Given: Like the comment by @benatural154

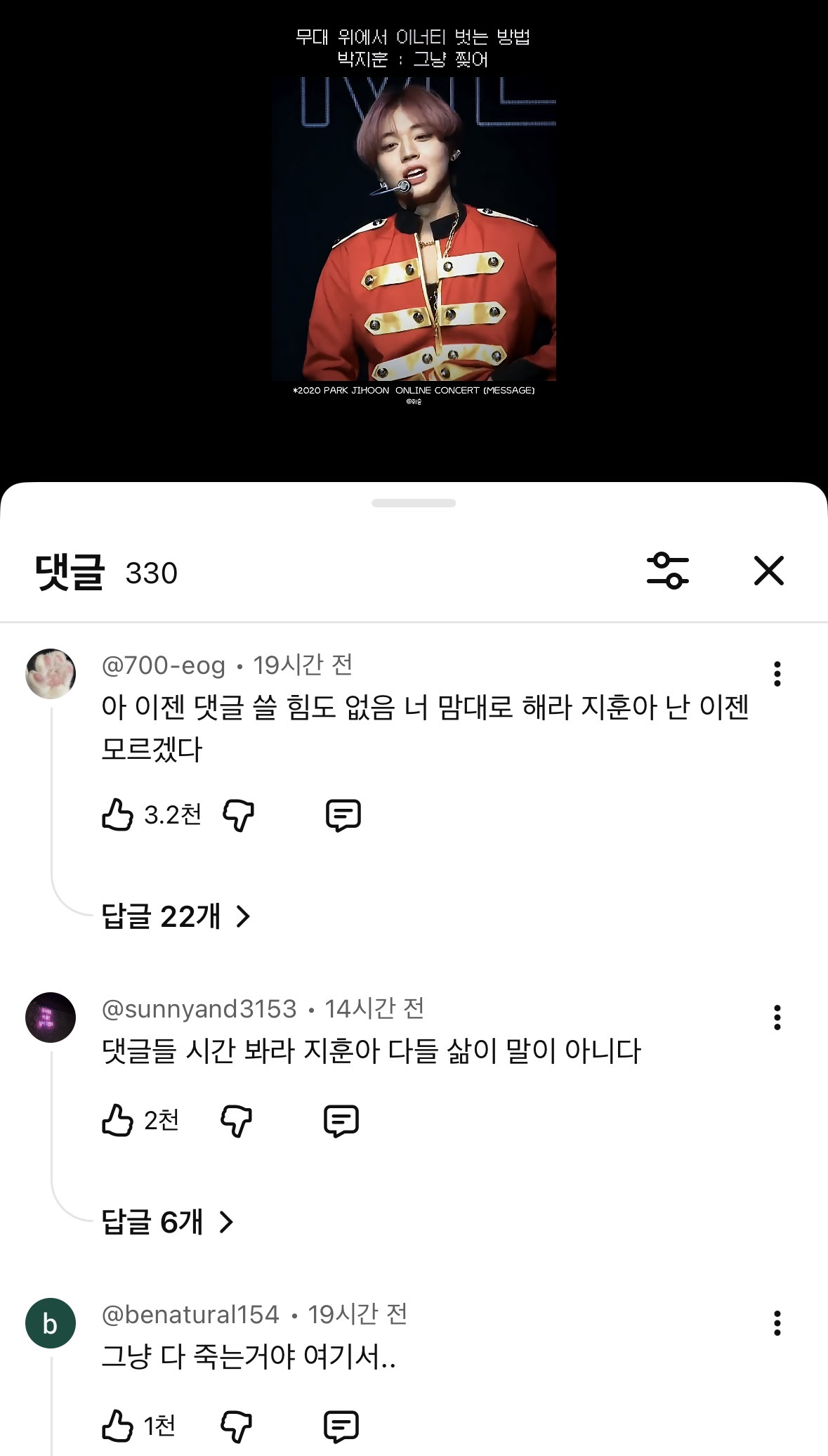Looking at the screenshot, I should coord(117,1426).
